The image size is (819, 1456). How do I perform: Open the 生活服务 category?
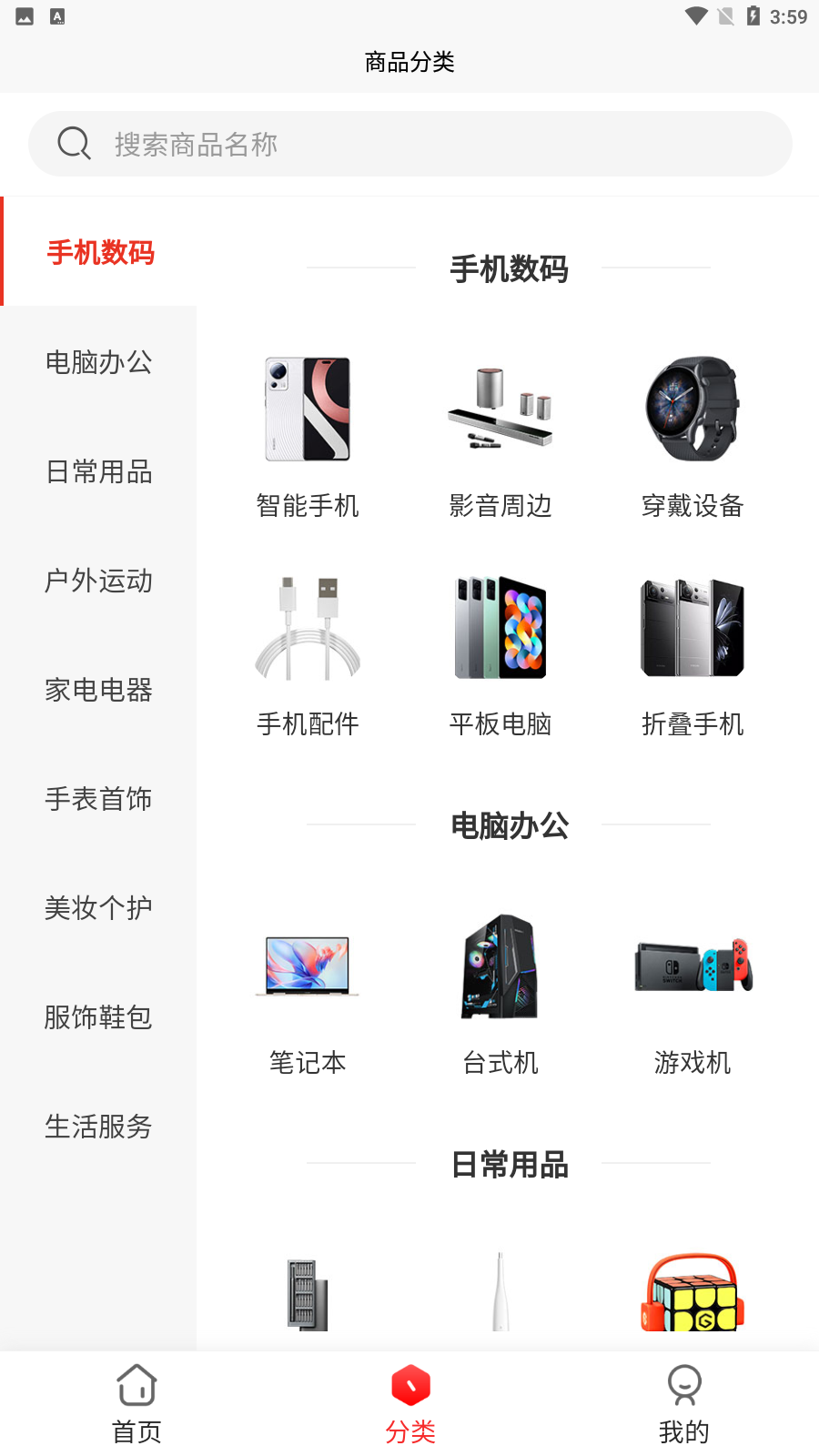pos(97,1127)
